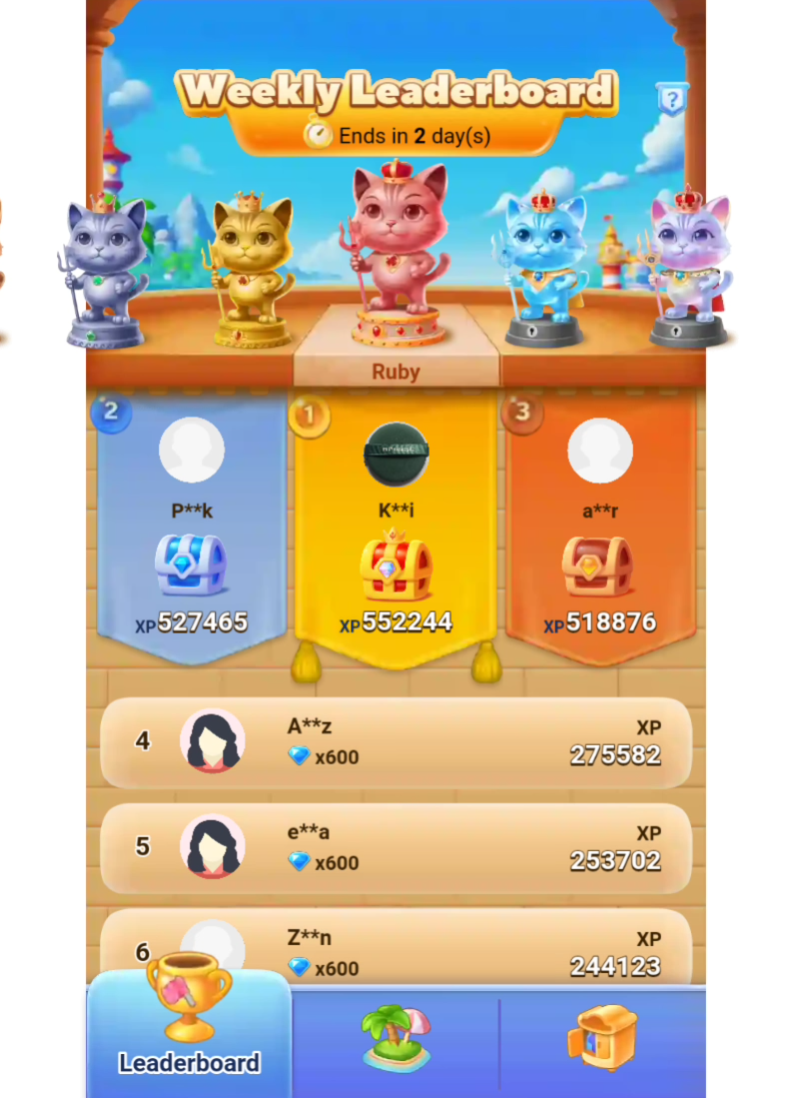Switch to the Leaderboard tab

click(189, 1035)
